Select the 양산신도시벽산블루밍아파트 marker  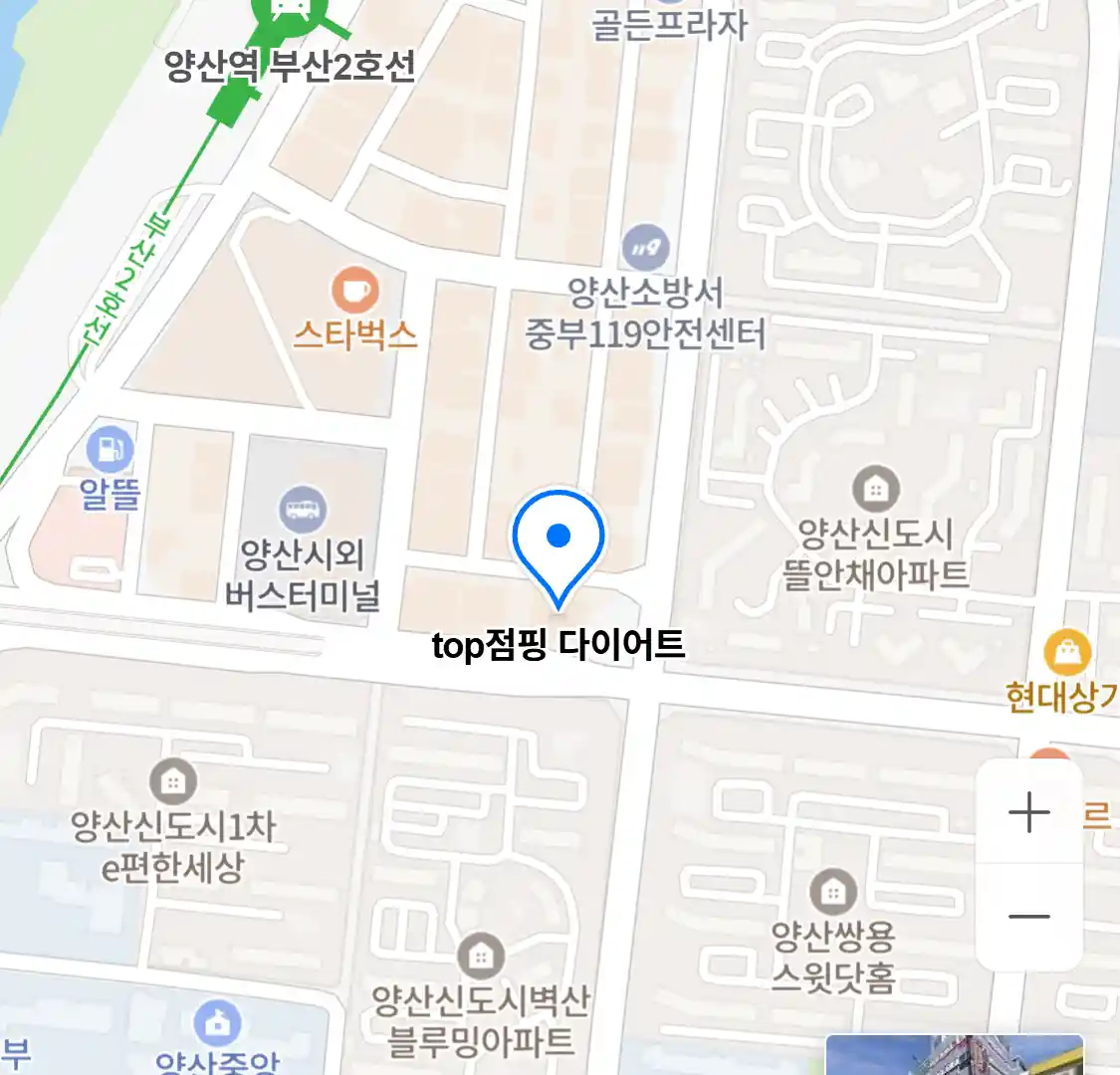point(481,957)
